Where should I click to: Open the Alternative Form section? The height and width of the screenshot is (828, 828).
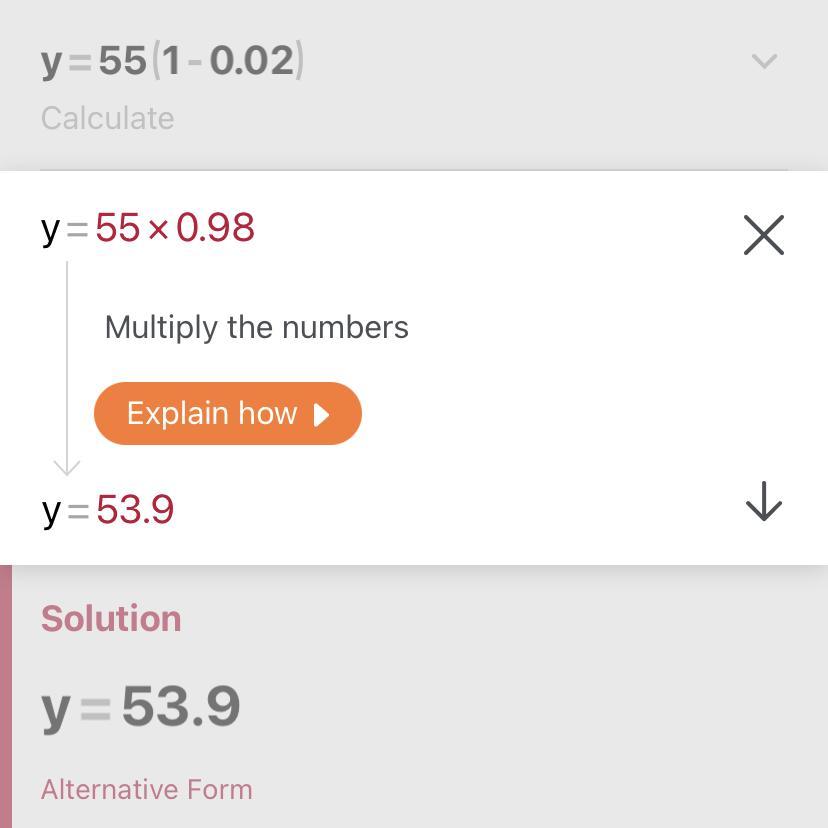point(146,789)
